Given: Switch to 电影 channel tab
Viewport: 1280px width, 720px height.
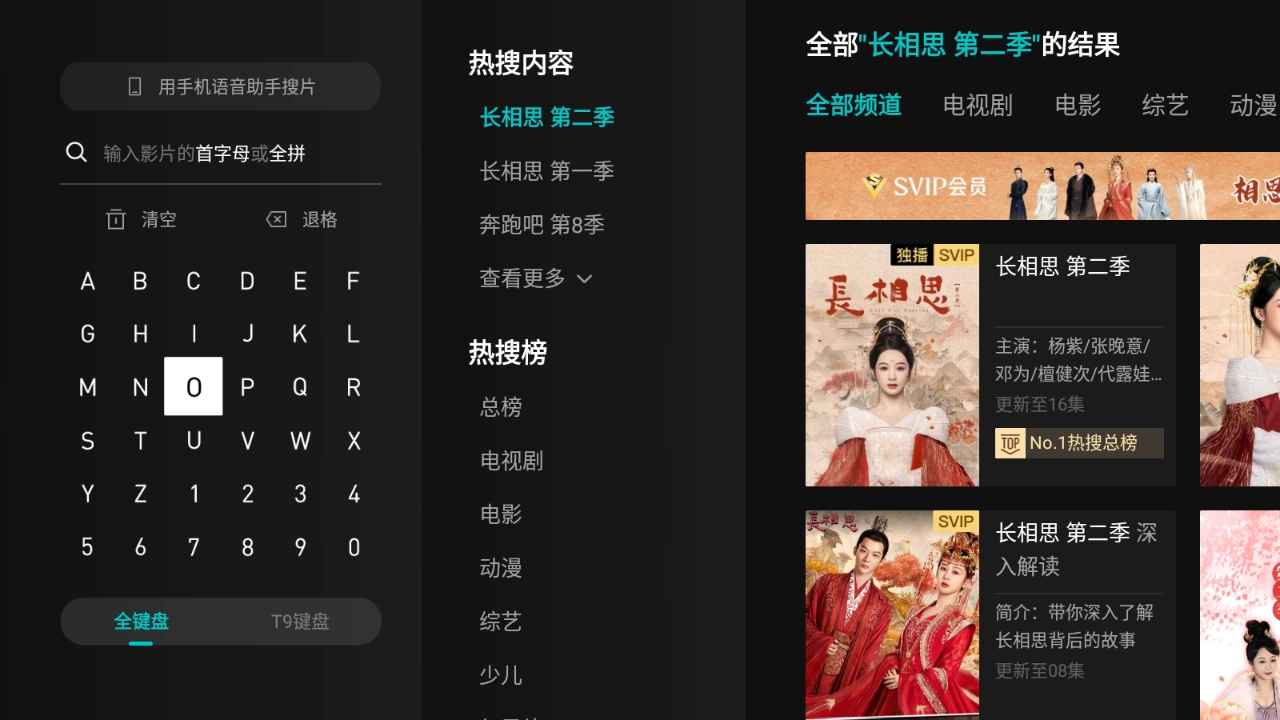Looking at the screenshot, I should pos(1077,105).
